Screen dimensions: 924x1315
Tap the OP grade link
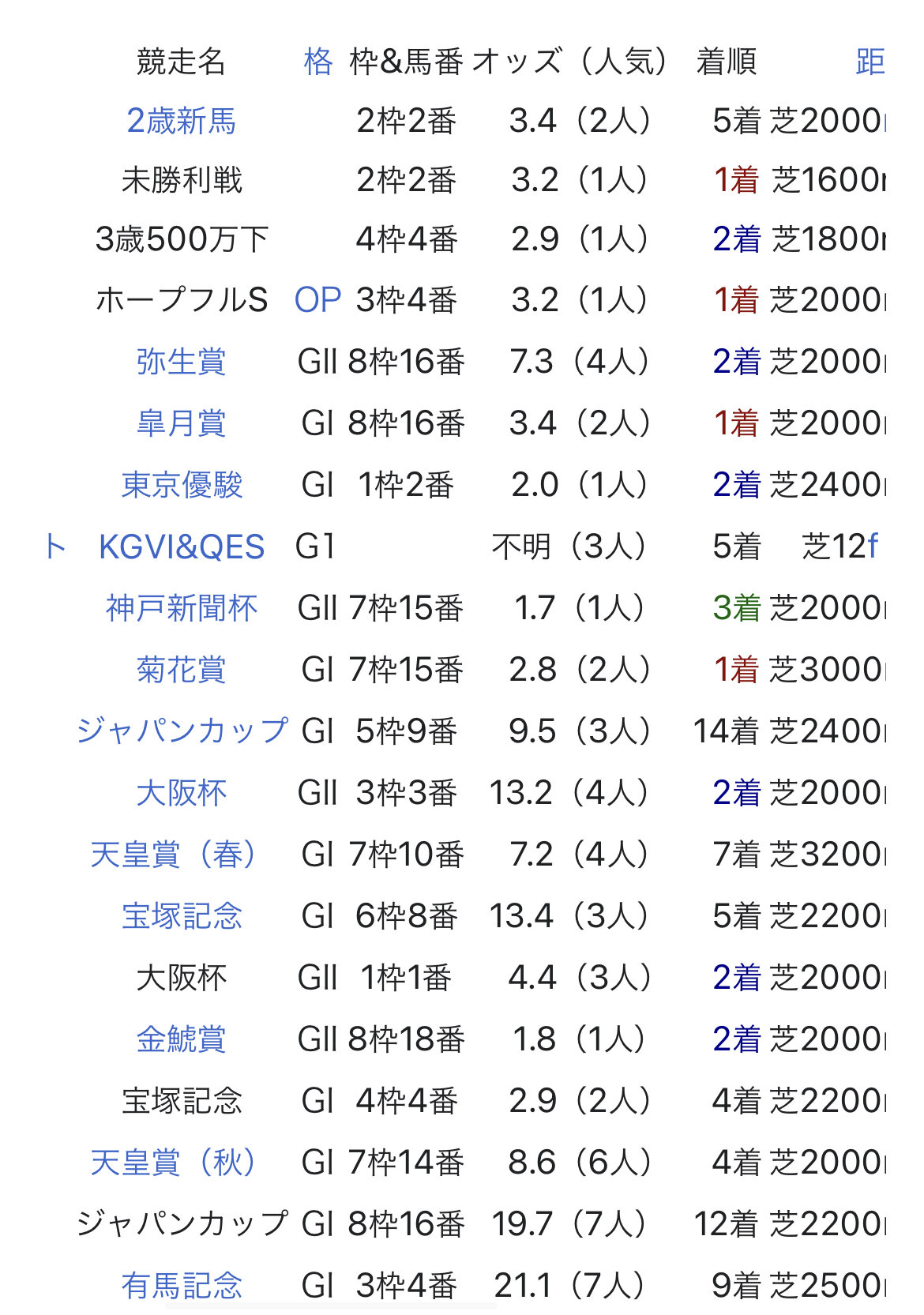pos(317,300)
